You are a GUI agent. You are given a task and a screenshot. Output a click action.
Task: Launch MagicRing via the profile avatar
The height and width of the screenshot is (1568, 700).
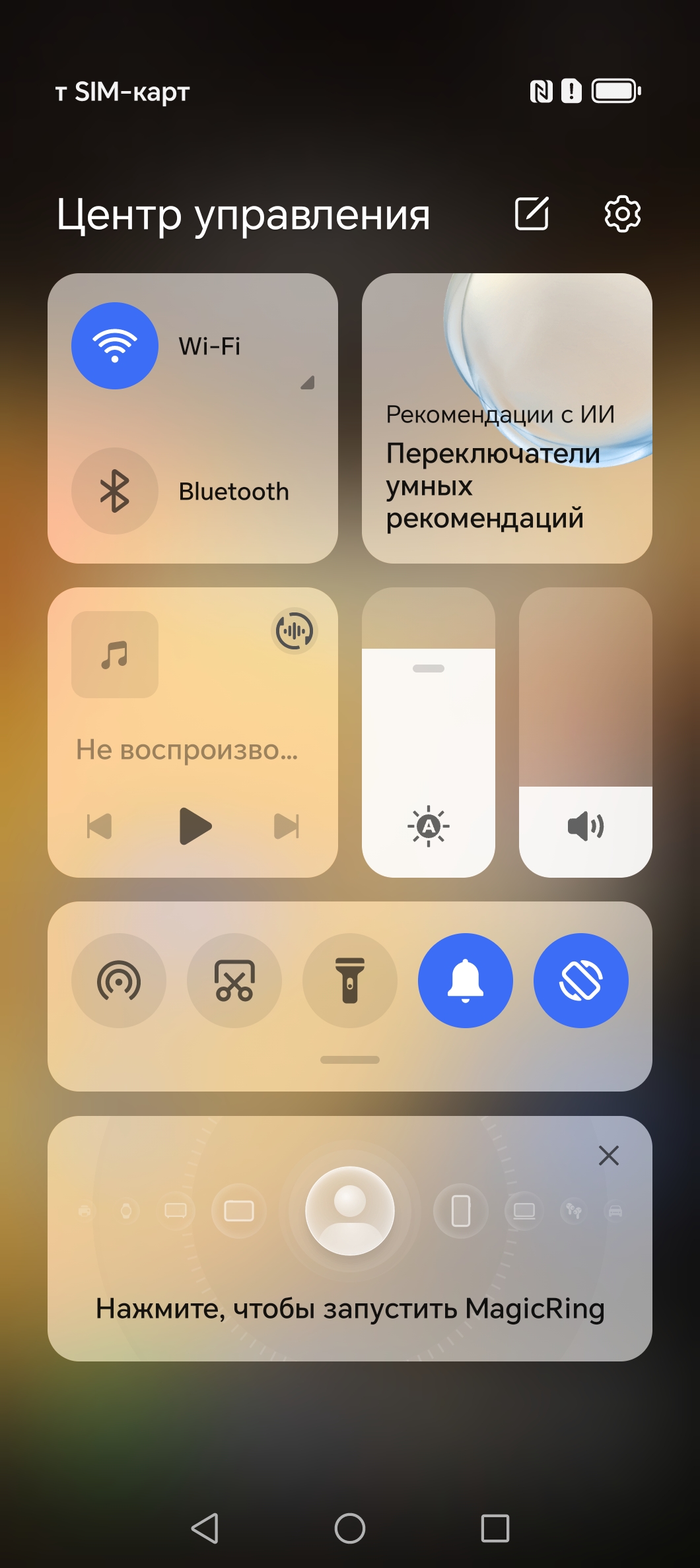[x=350, y=1211]
